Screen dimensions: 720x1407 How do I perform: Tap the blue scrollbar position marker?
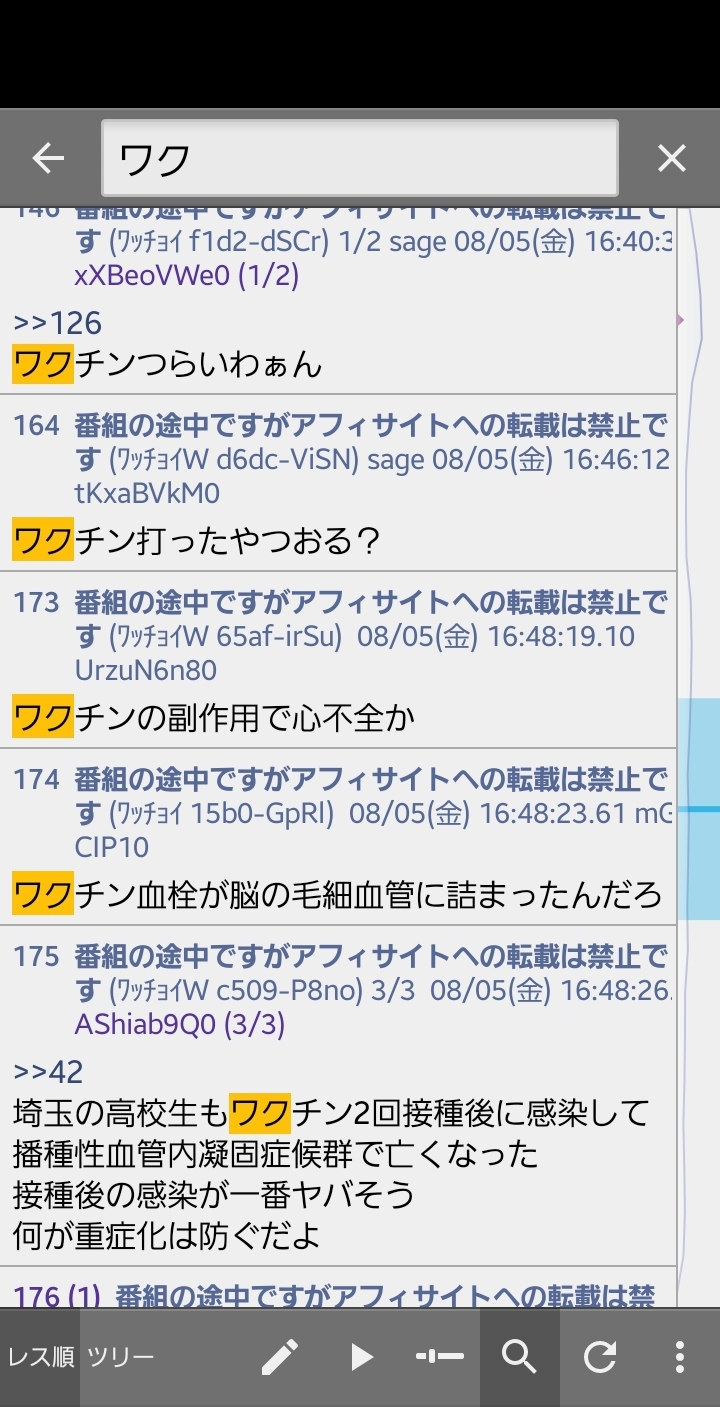coord(699,809)
